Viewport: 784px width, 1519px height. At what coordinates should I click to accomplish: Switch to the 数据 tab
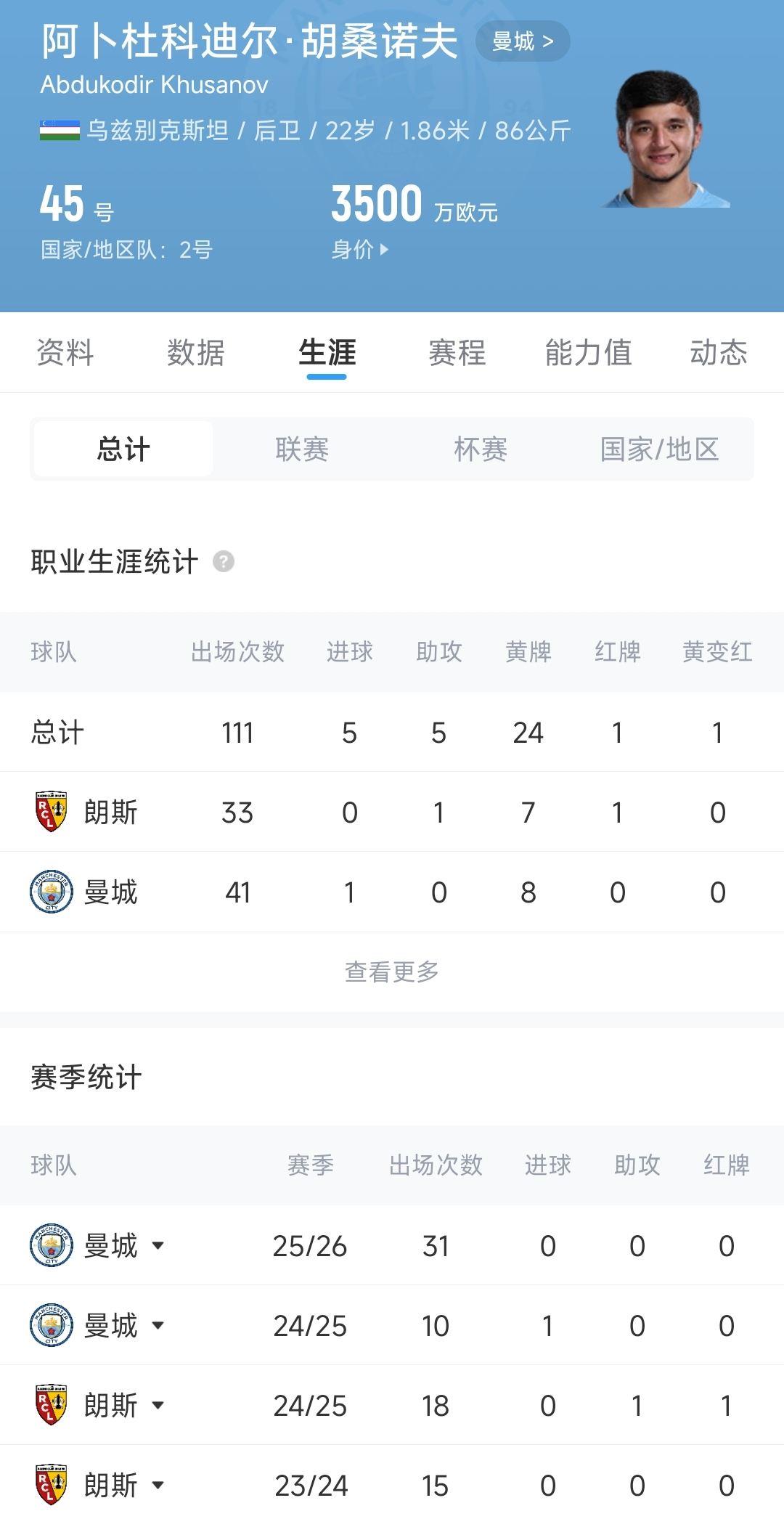click(x=195, y=353)
